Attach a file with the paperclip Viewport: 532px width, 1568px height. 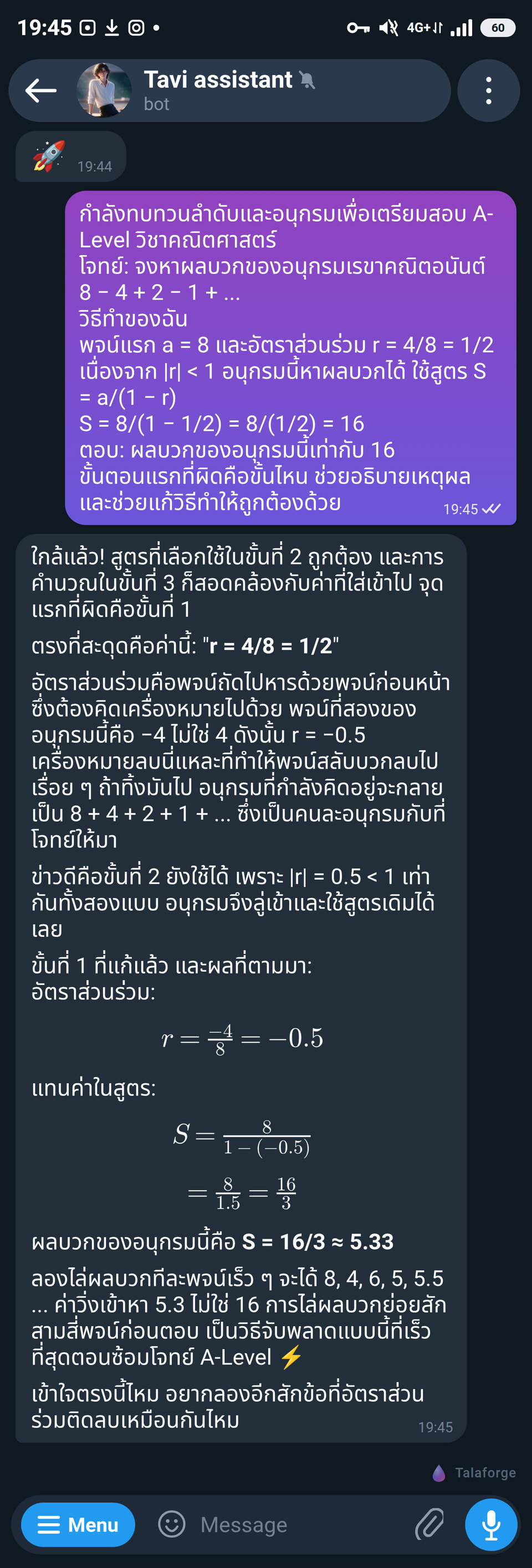tap(429, 1525)
